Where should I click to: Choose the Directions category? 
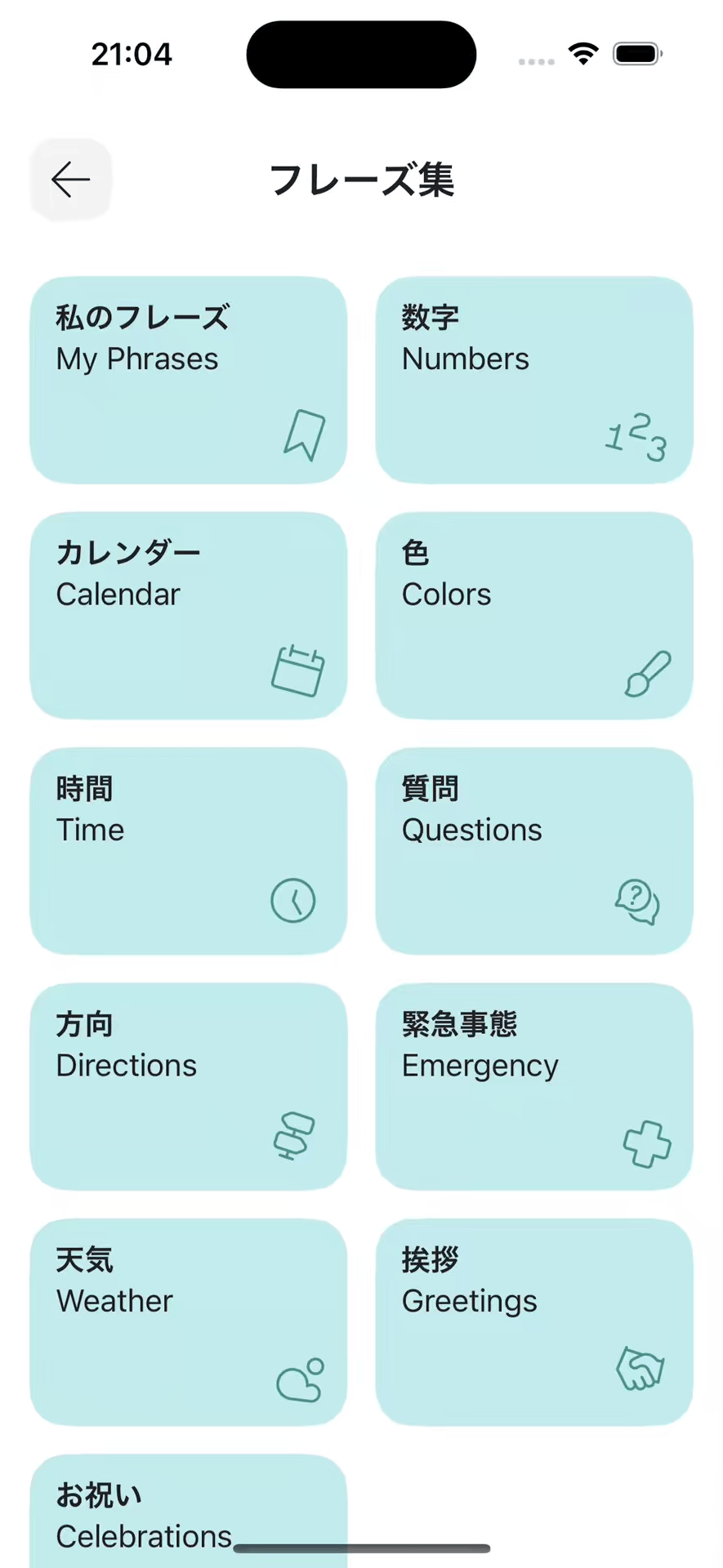[188, 1086]
